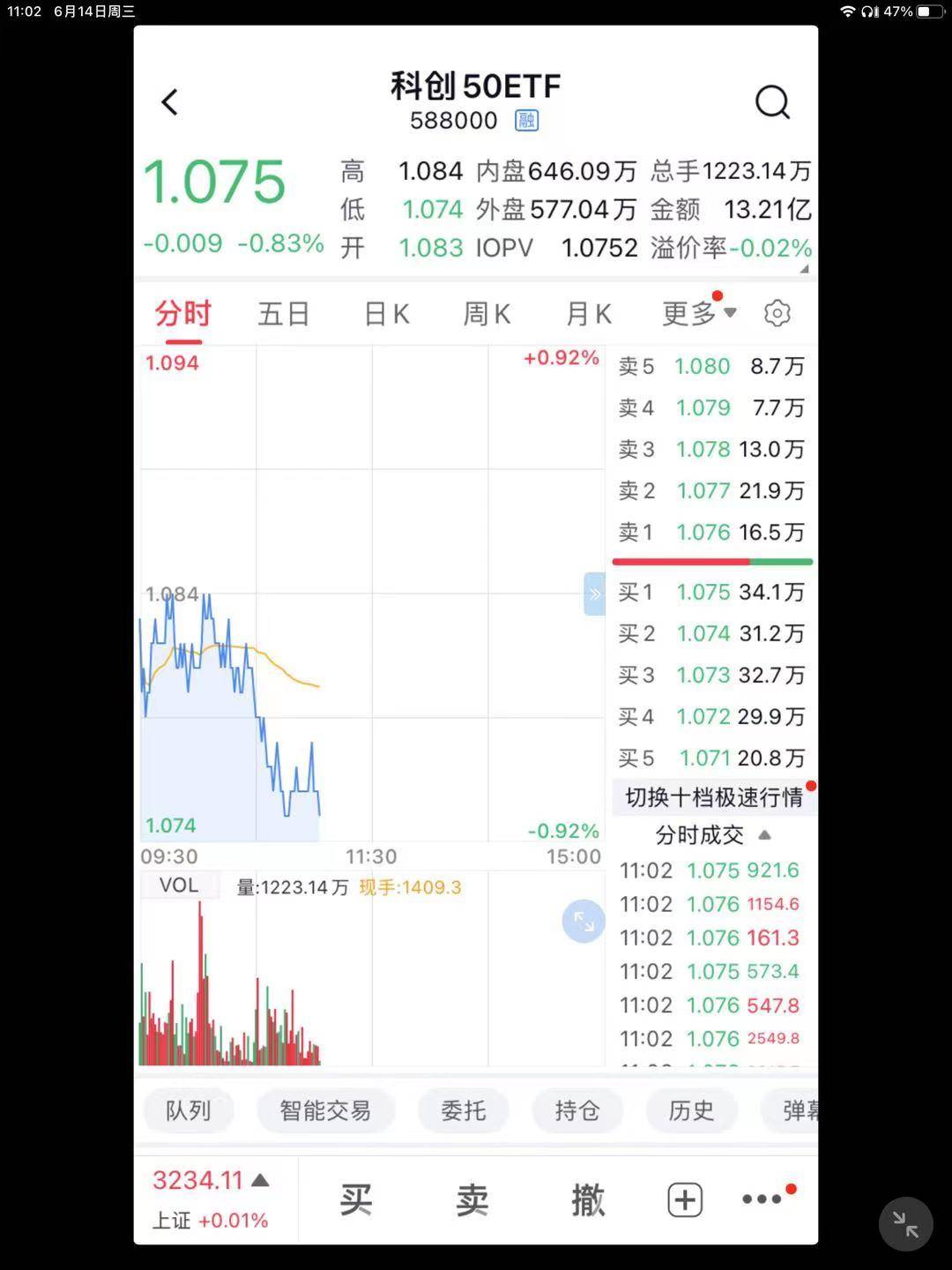Open the 委托 chip

[463, 1110]
